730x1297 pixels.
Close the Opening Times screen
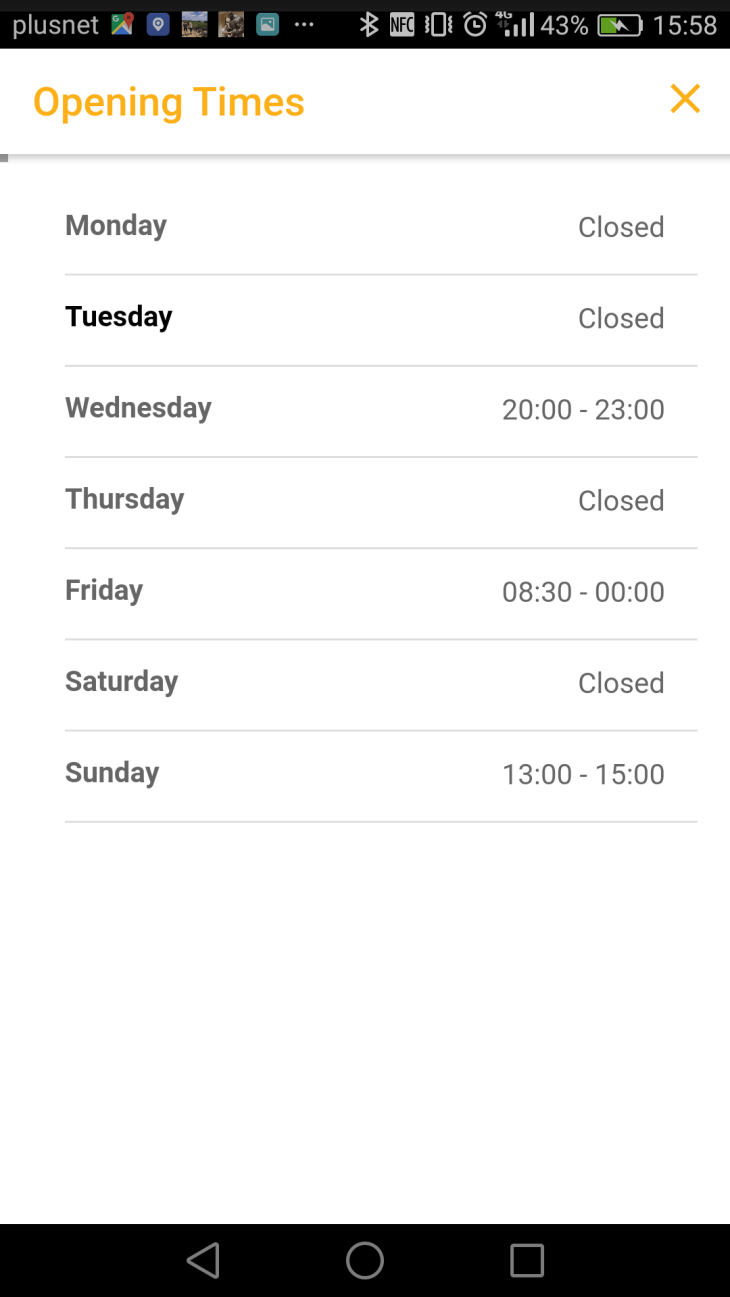(x=685, y=99)
